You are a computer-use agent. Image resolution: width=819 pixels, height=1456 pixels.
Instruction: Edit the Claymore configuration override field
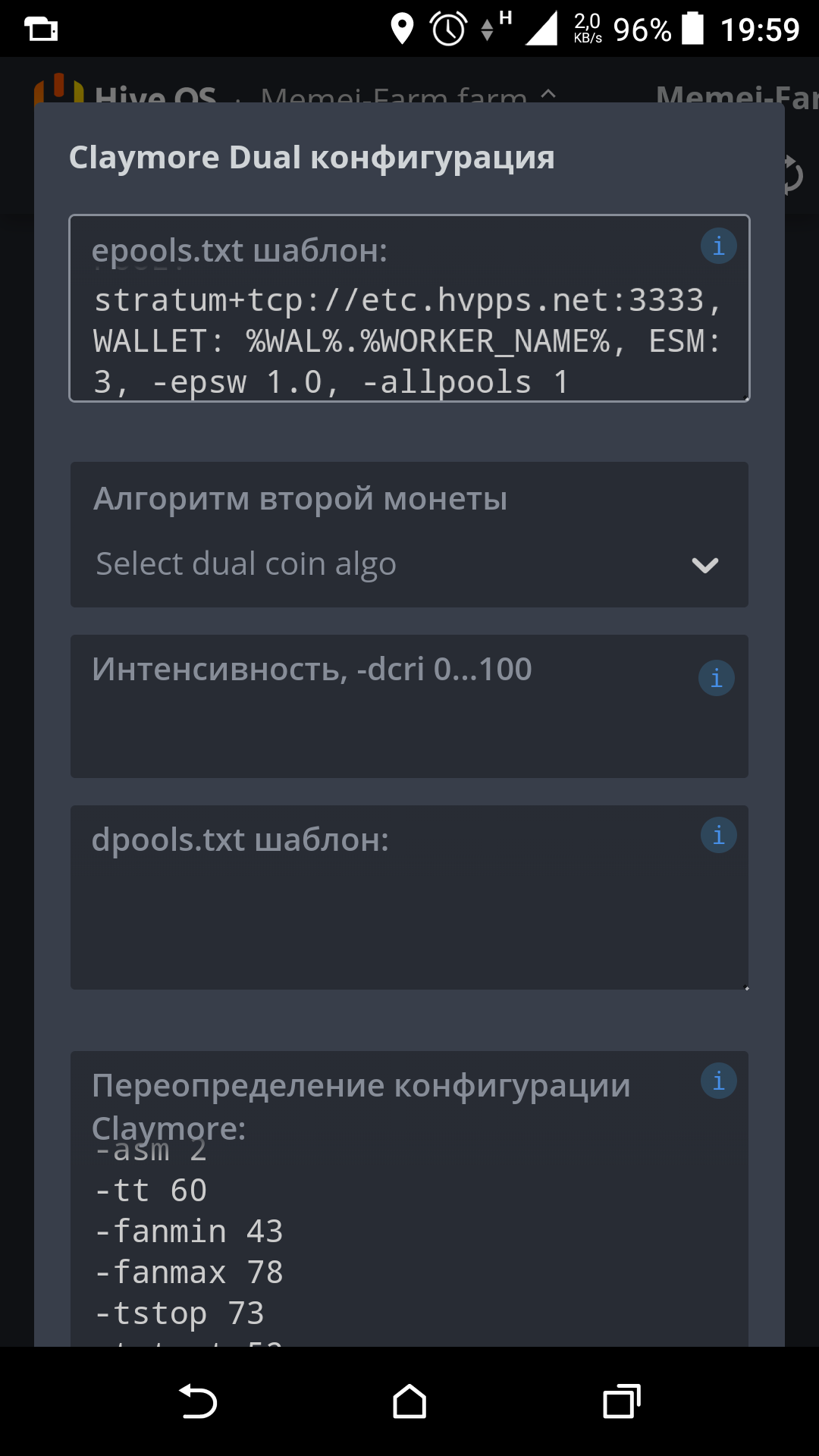(x=409, y=1199)
